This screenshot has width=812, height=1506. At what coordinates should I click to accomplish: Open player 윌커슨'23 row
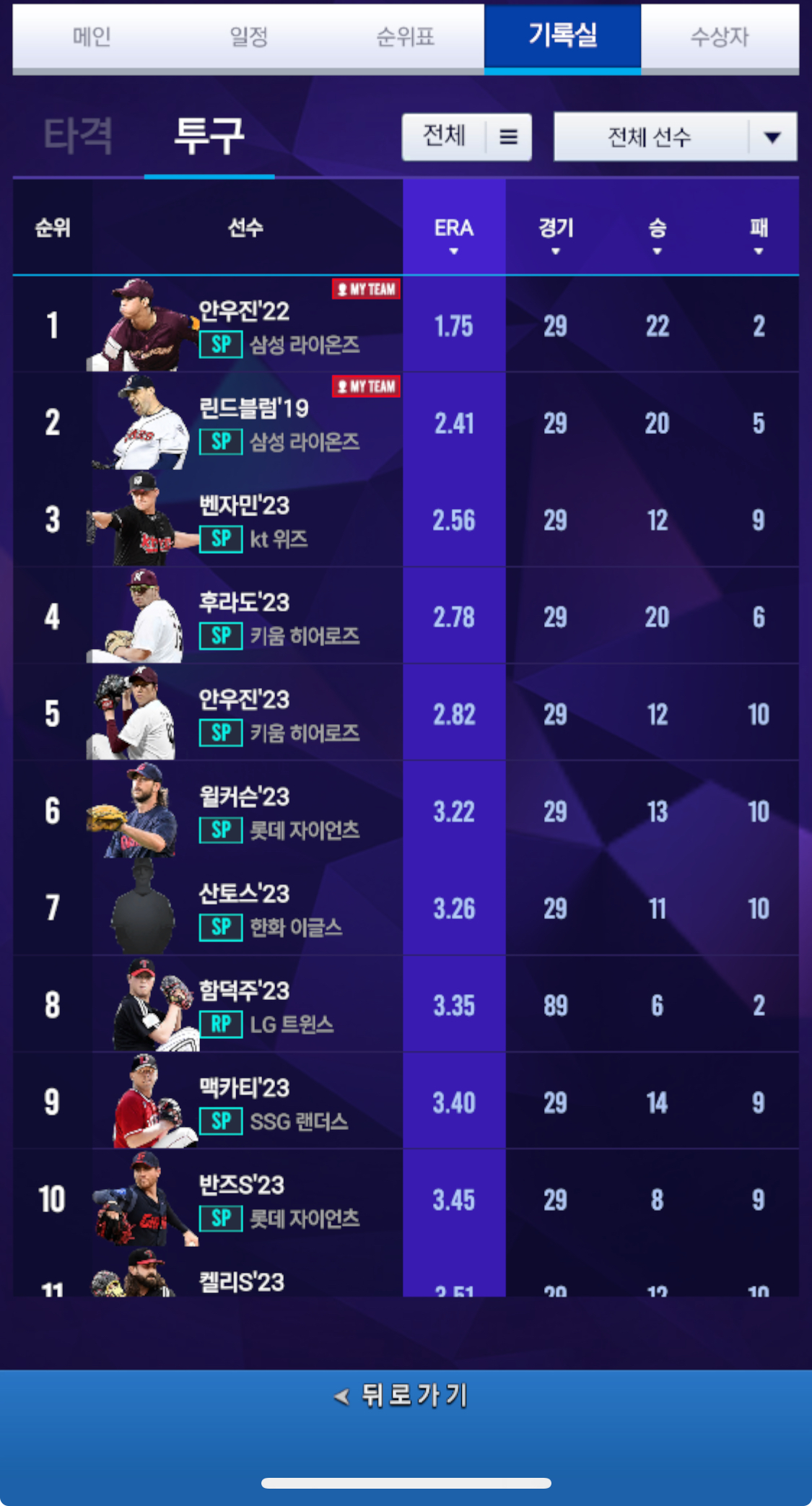pyautogui.click(x=406, y=811)
